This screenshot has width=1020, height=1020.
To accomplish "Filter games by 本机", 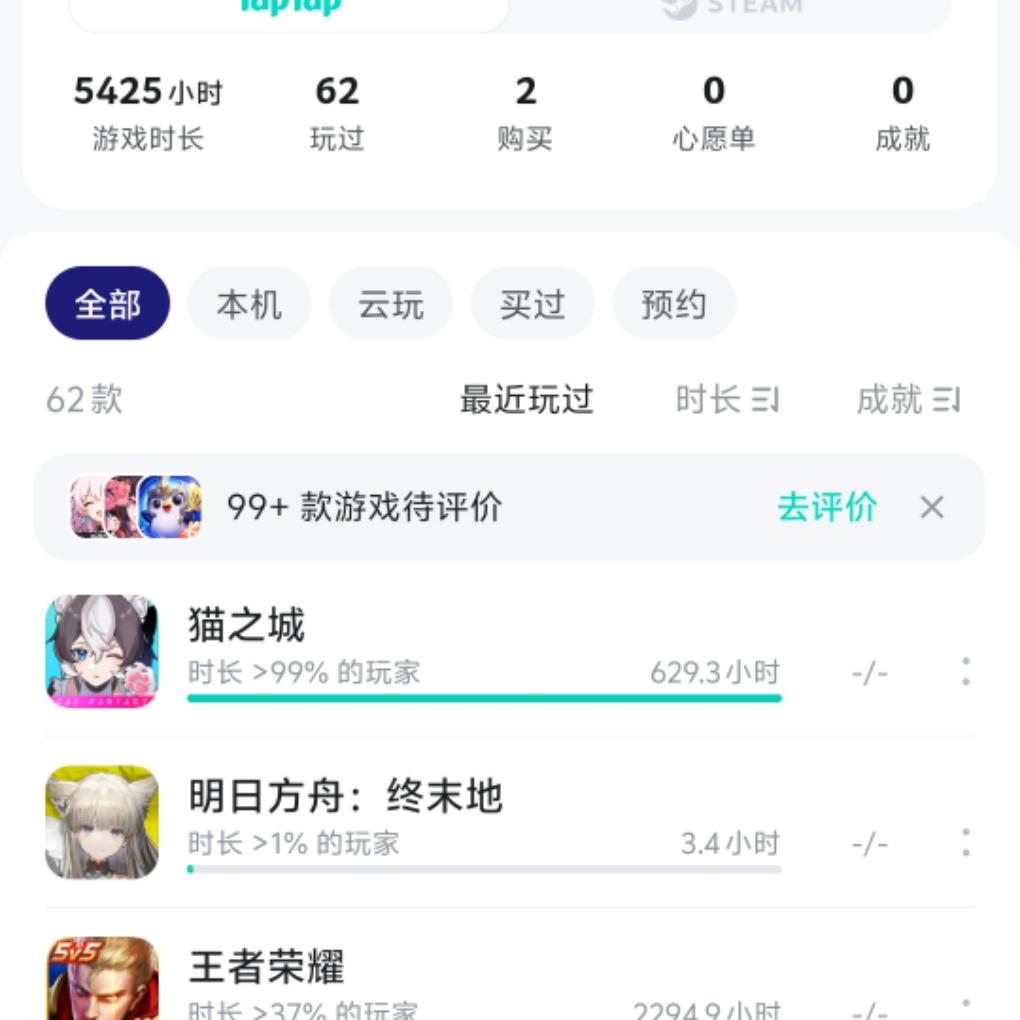I will [x=249, y=303].
